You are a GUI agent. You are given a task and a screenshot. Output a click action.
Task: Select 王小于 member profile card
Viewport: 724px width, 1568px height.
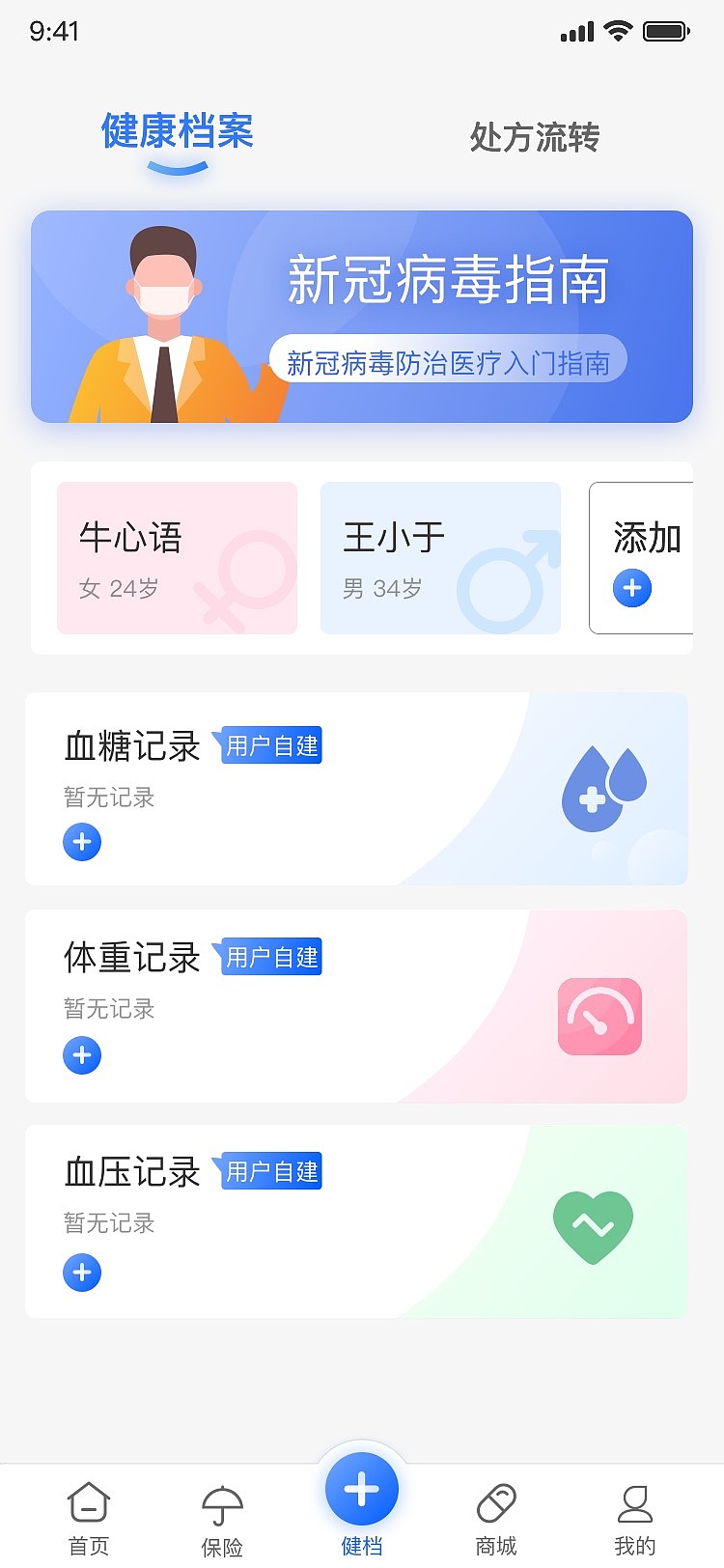(440, 557)
